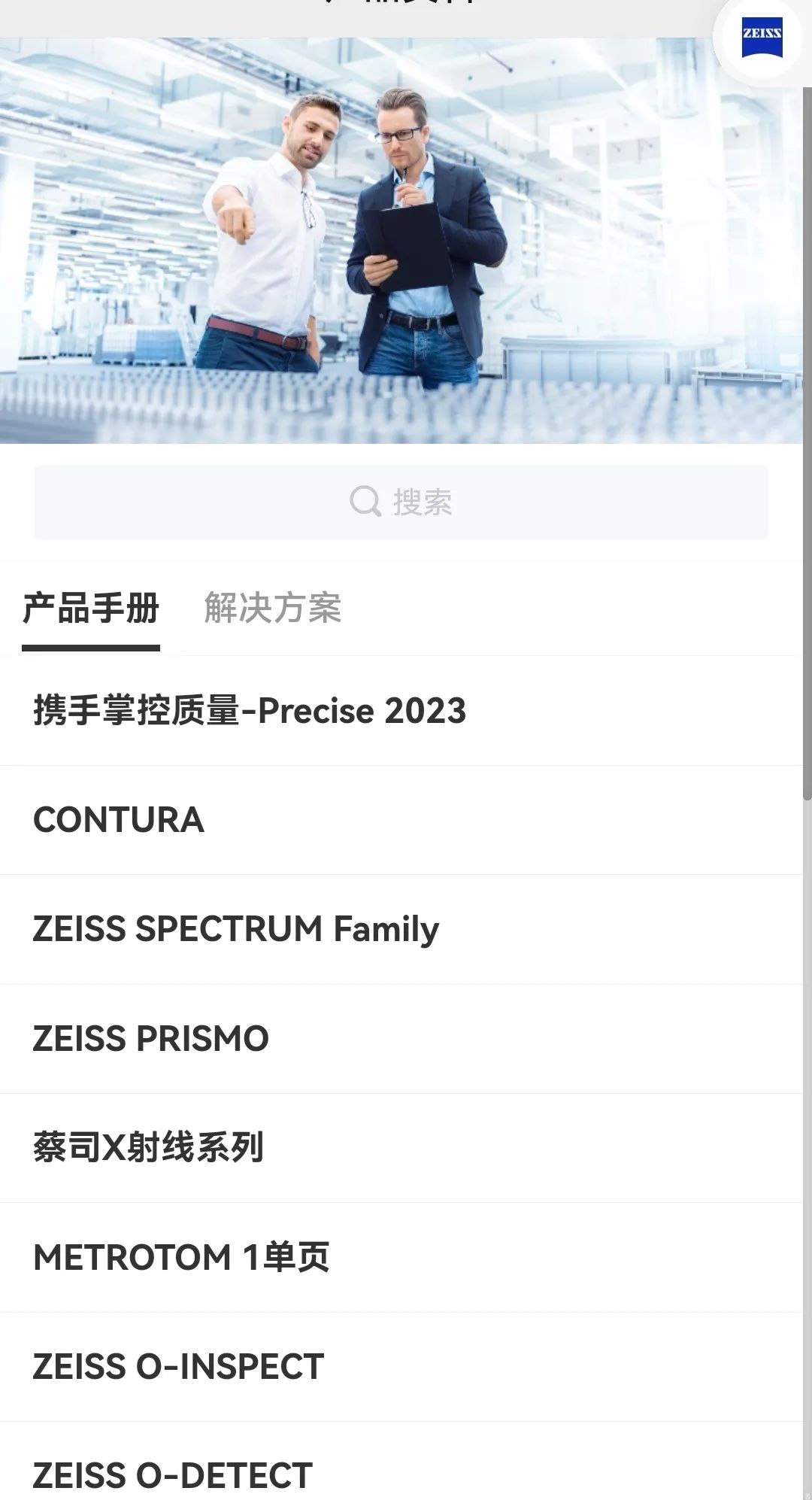
Task: Open METROTOM 1单页 document
Action: [x=401, y=1257]
